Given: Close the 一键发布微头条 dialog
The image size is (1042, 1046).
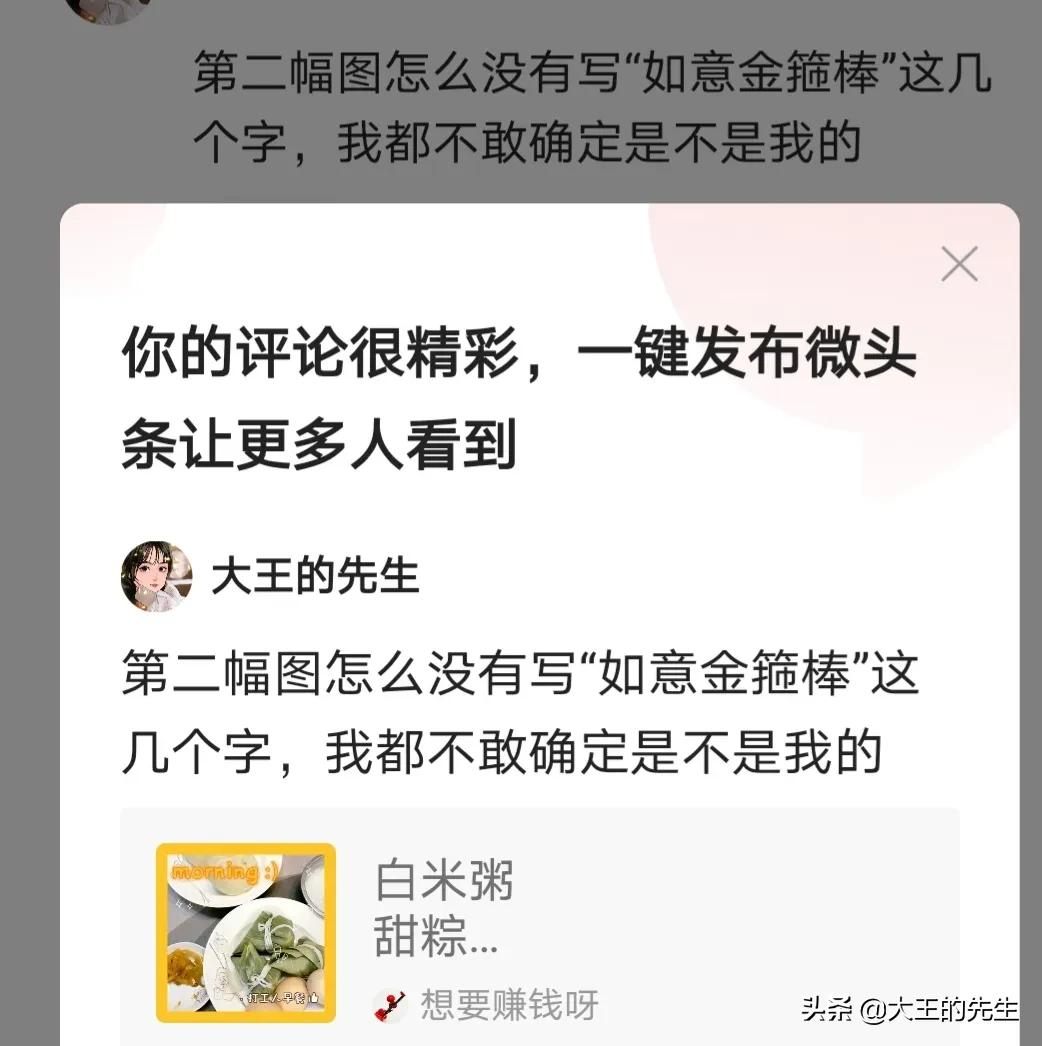Looking at the screenshot, I should (x=959, y=264).
